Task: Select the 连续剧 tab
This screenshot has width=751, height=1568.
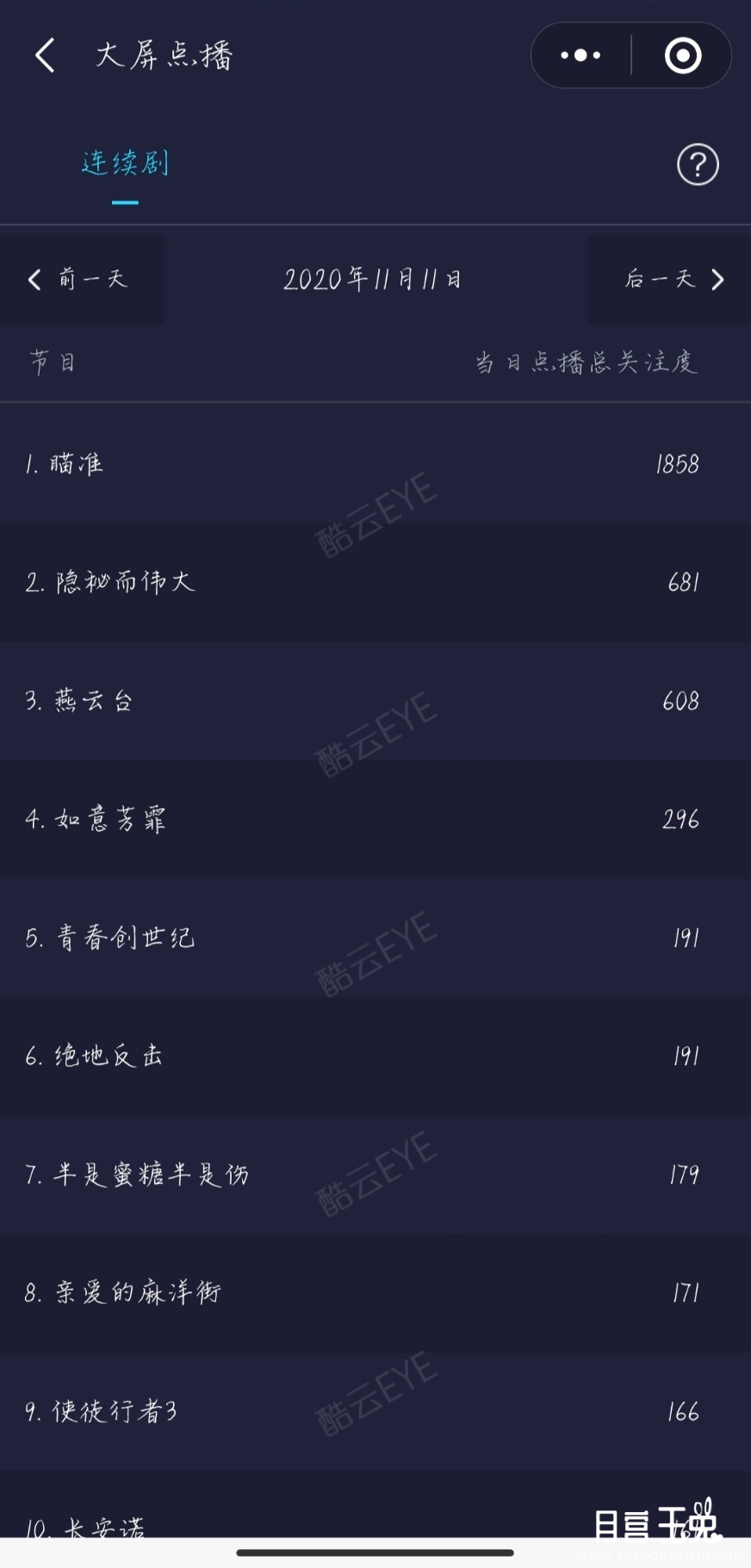Action: click(x=125, y=164)
